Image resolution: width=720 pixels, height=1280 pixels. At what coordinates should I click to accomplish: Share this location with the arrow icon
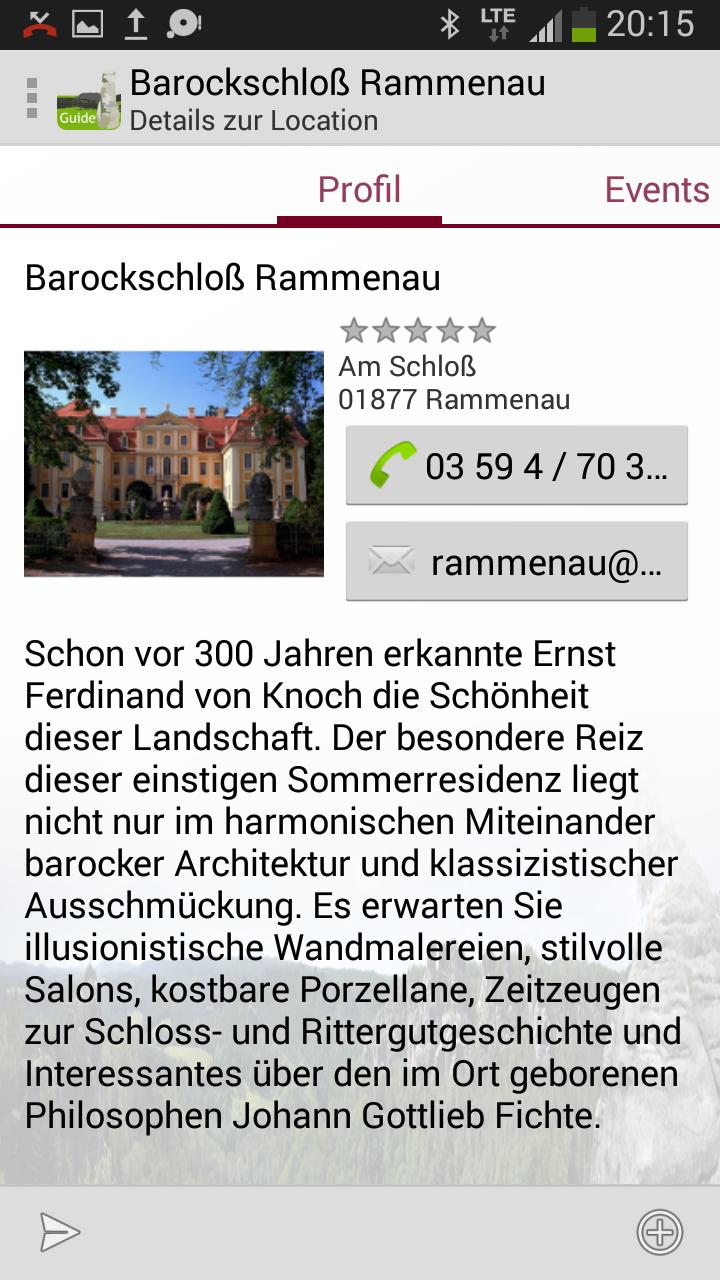coord(59,1232)
